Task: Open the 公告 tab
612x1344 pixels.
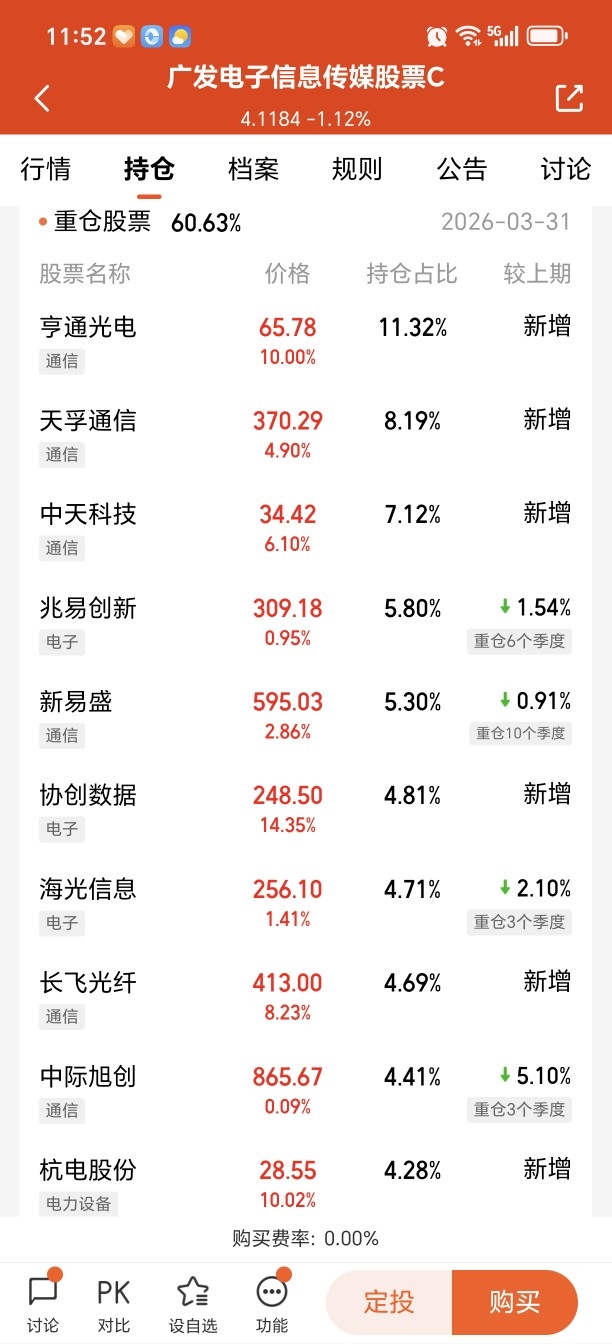Action: [x=462, y=169]
